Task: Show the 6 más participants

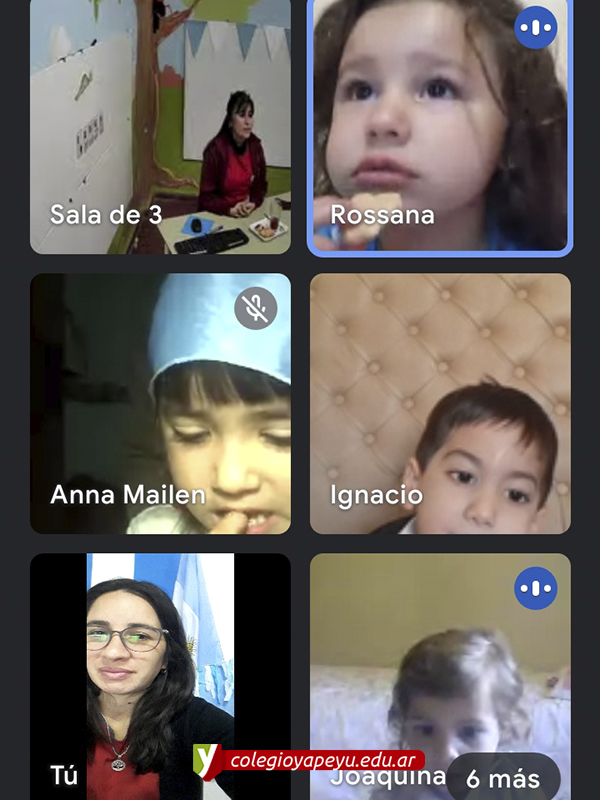Action: tap(503, 778)
